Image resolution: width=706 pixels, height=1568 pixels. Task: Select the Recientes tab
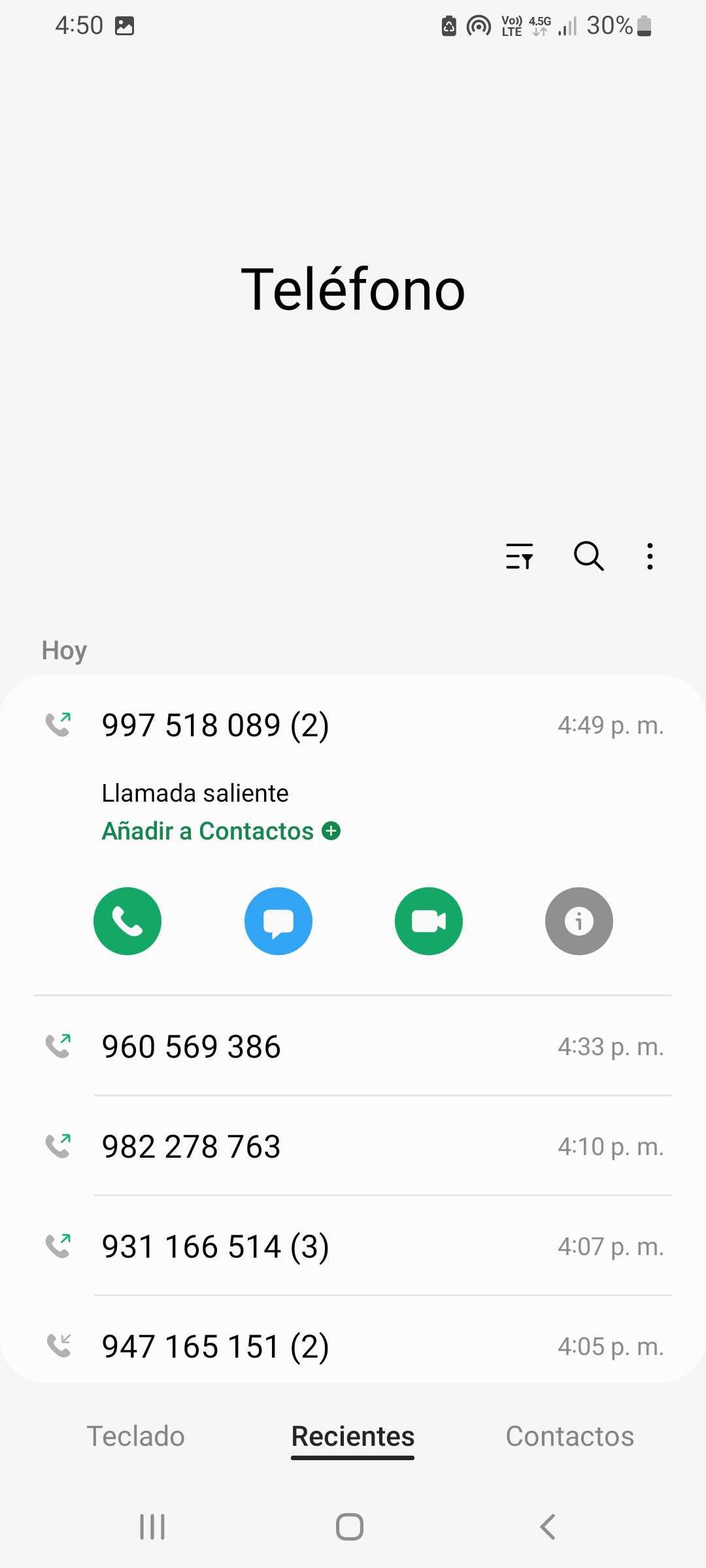pos(353,1436)
